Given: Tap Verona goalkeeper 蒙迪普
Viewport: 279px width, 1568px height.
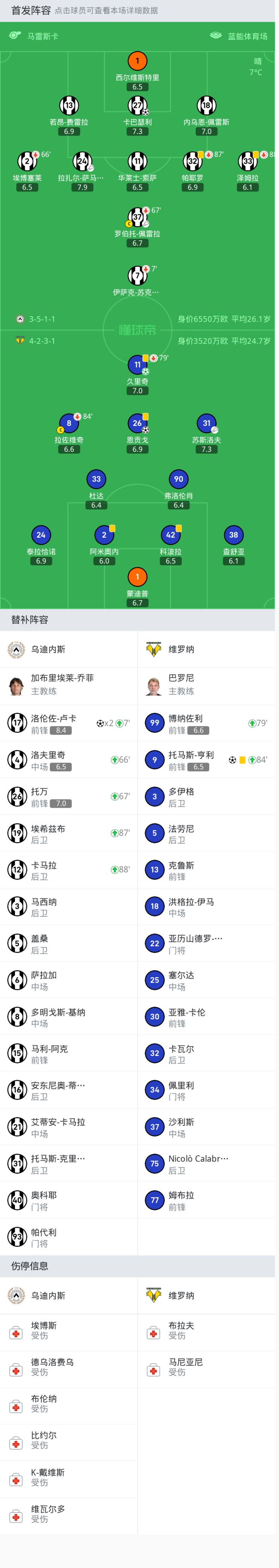Looking at the screenshot, I should point(138,577).
